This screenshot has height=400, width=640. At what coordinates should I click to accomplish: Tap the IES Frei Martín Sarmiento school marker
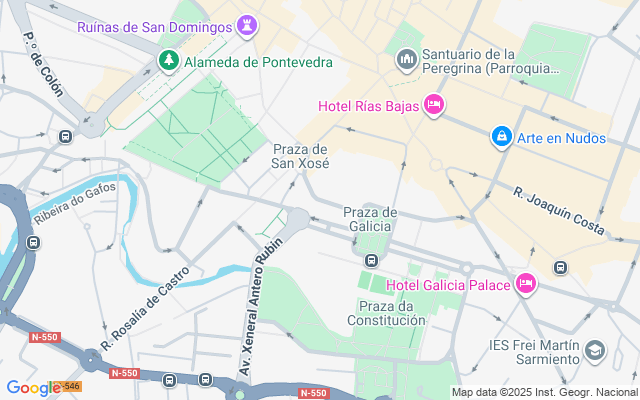click(595, 351)
